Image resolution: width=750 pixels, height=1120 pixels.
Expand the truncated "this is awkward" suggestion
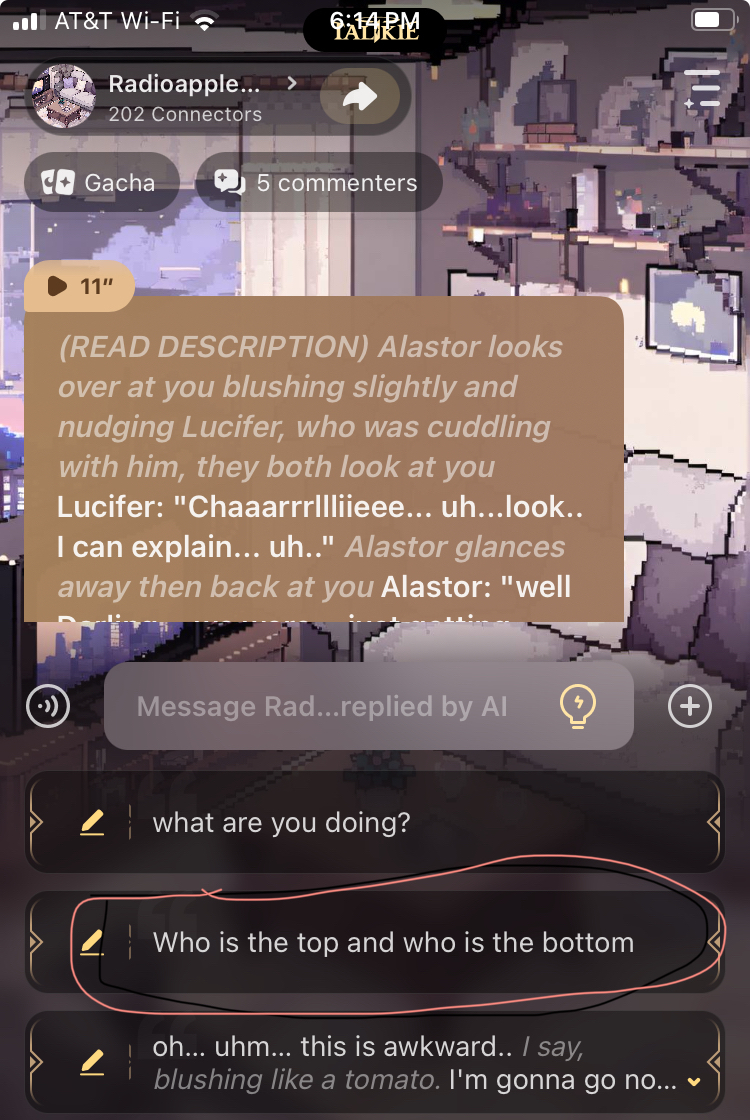pyautogui.click(x=694, y=1082)
